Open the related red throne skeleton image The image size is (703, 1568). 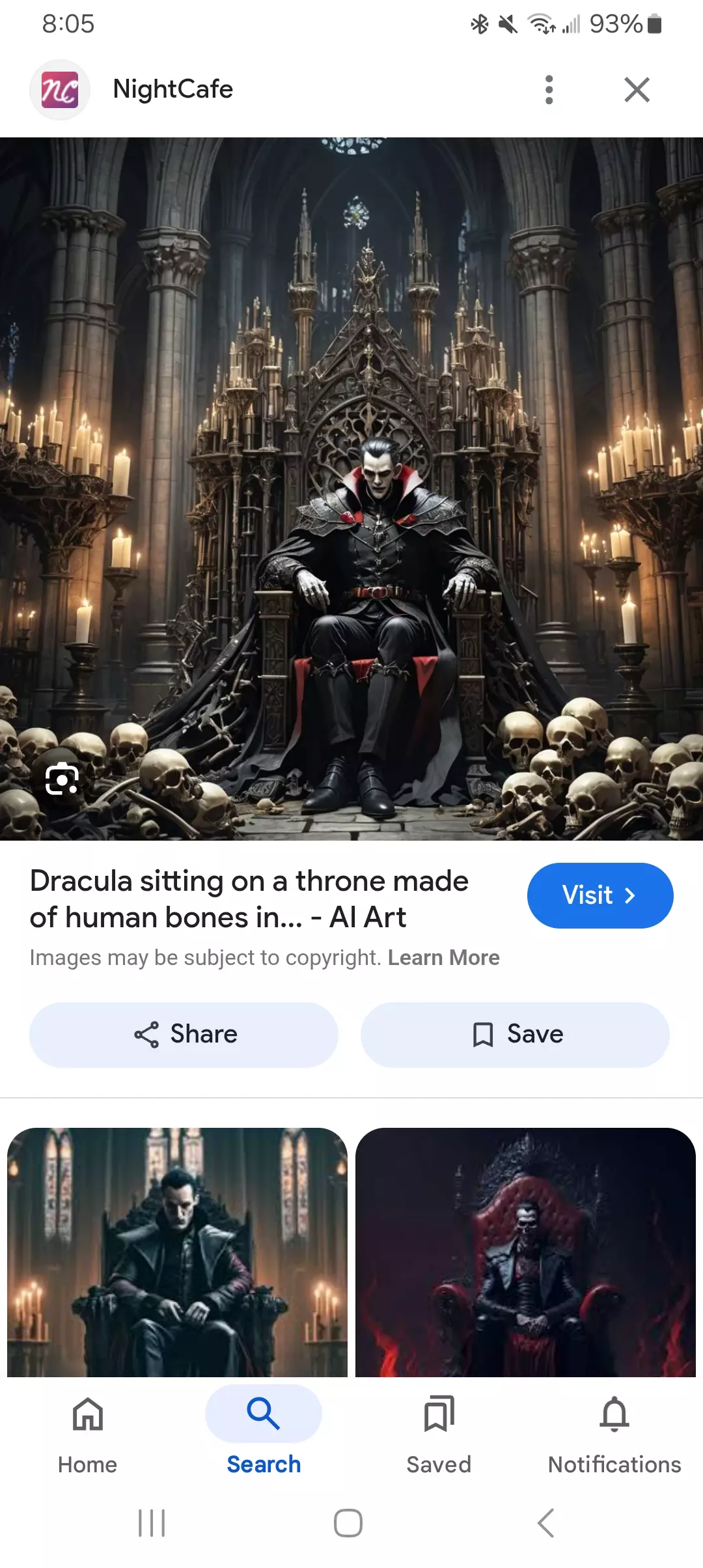(525, 1252)
